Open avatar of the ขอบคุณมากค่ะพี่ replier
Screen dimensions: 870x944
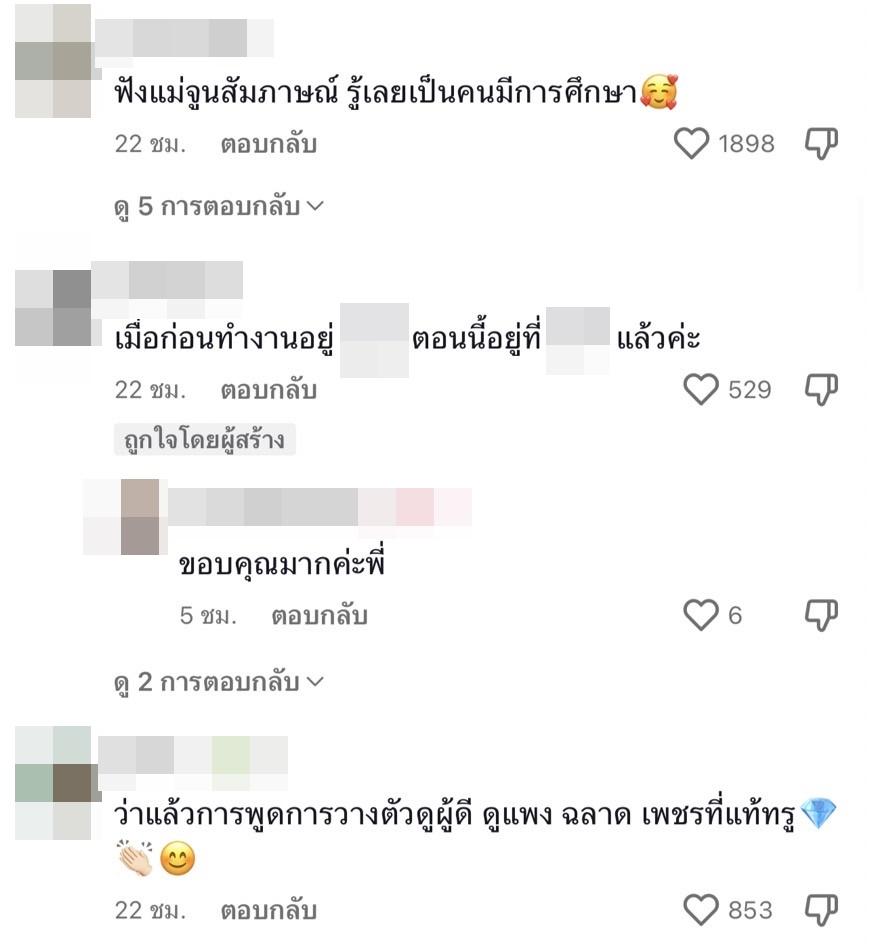tap(121, 517)
